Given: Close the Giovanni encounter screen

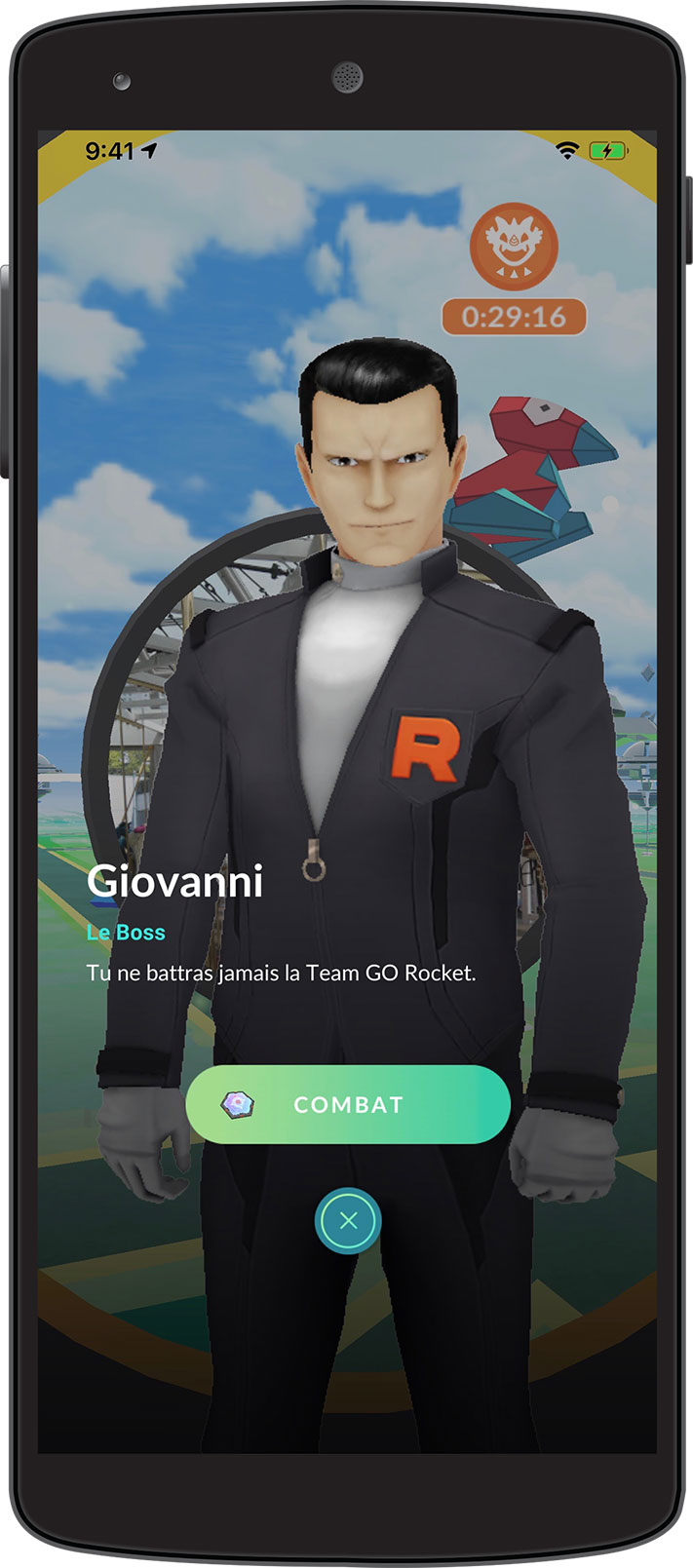Looking at the screenshot, I should [x=348, y=1220].
